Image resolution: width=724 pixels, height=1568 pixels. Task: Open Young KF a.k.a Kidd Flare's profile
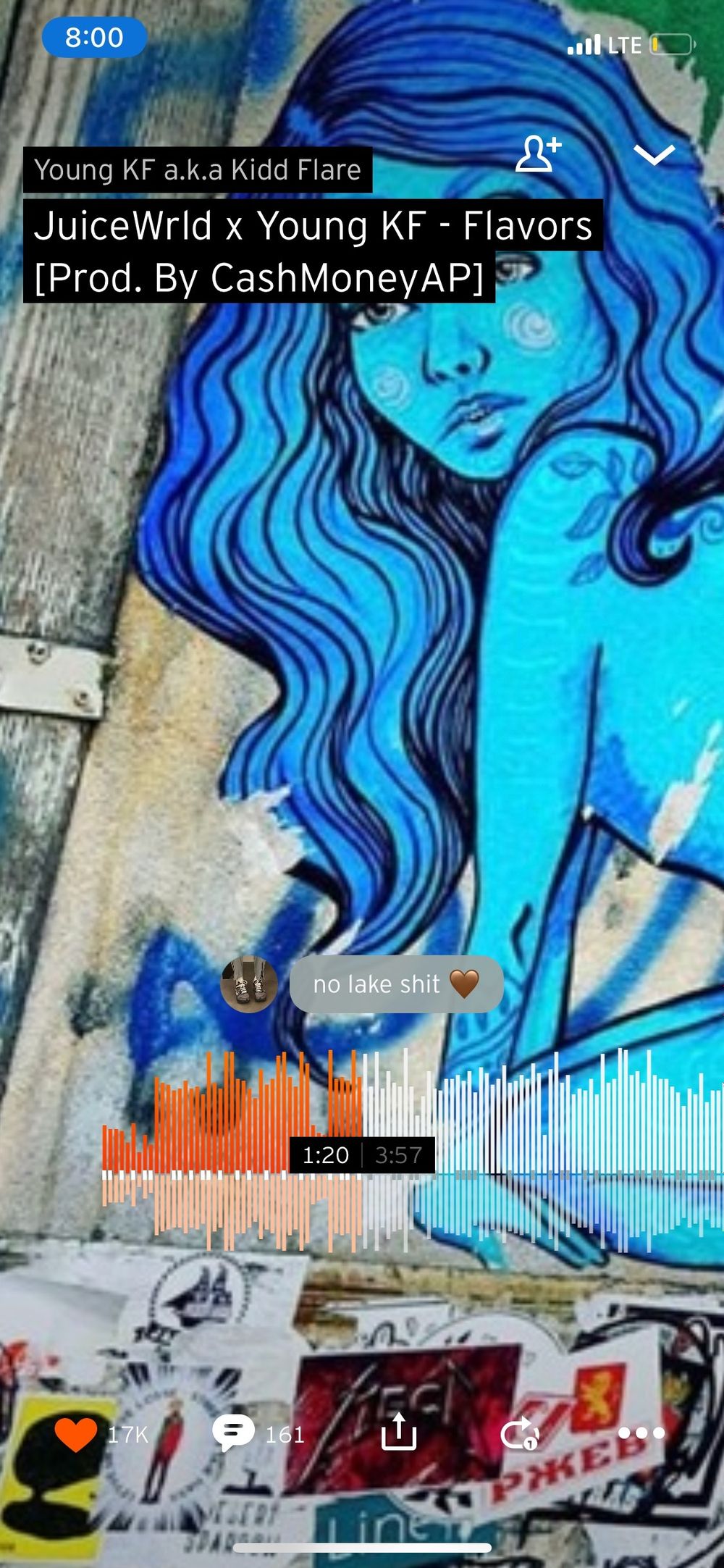[x=198, y=169]
